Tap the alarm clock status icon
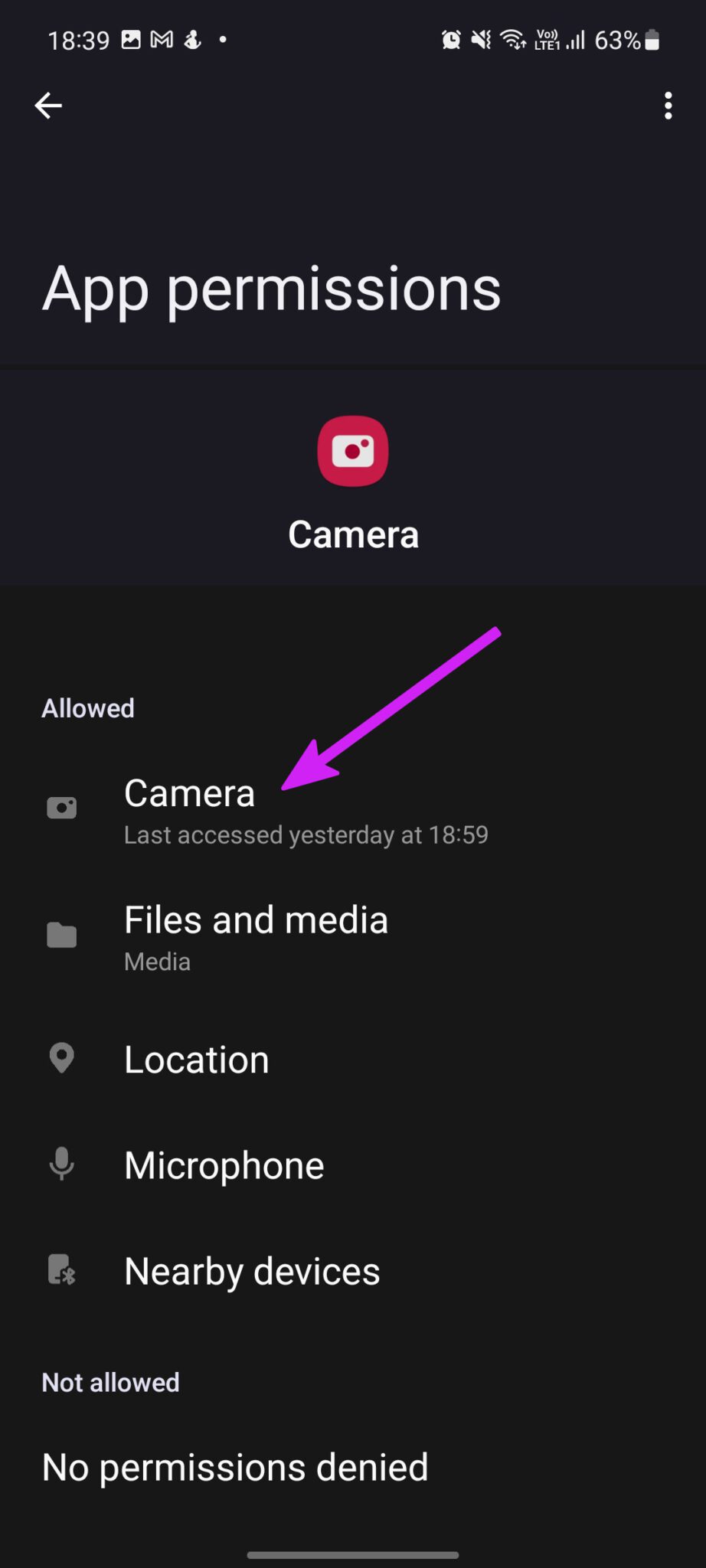The image size is (706, 1568). click(452, 38)
